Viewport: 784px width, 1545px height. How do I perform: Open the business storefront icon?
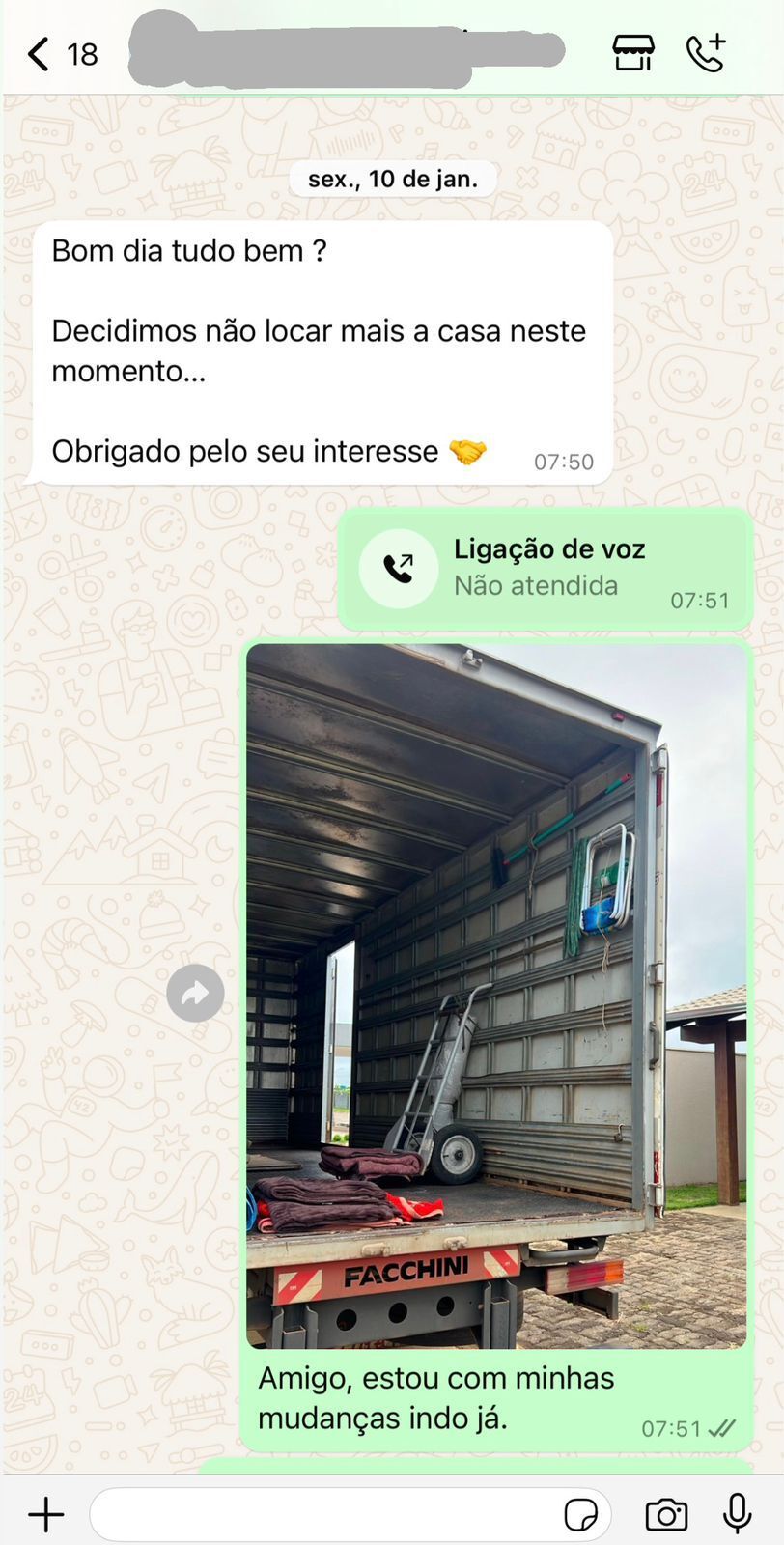[633, 53]
